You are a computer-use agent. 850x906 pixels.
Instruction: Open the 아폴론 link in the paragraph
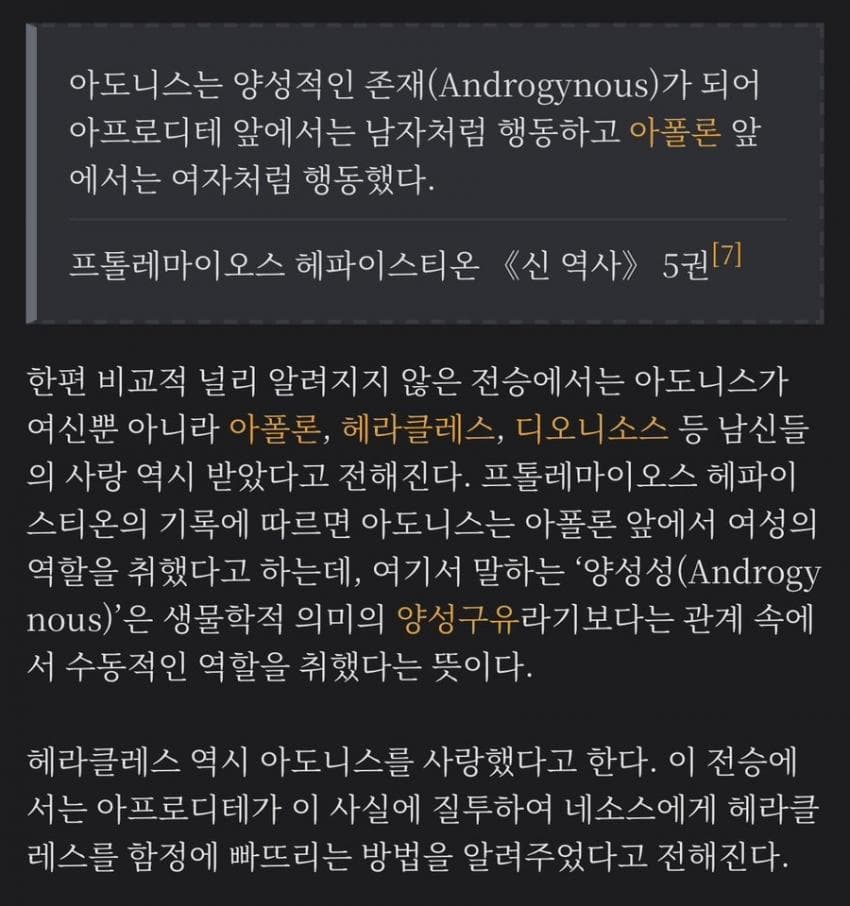pyautogui.click(x=275, y=429)
